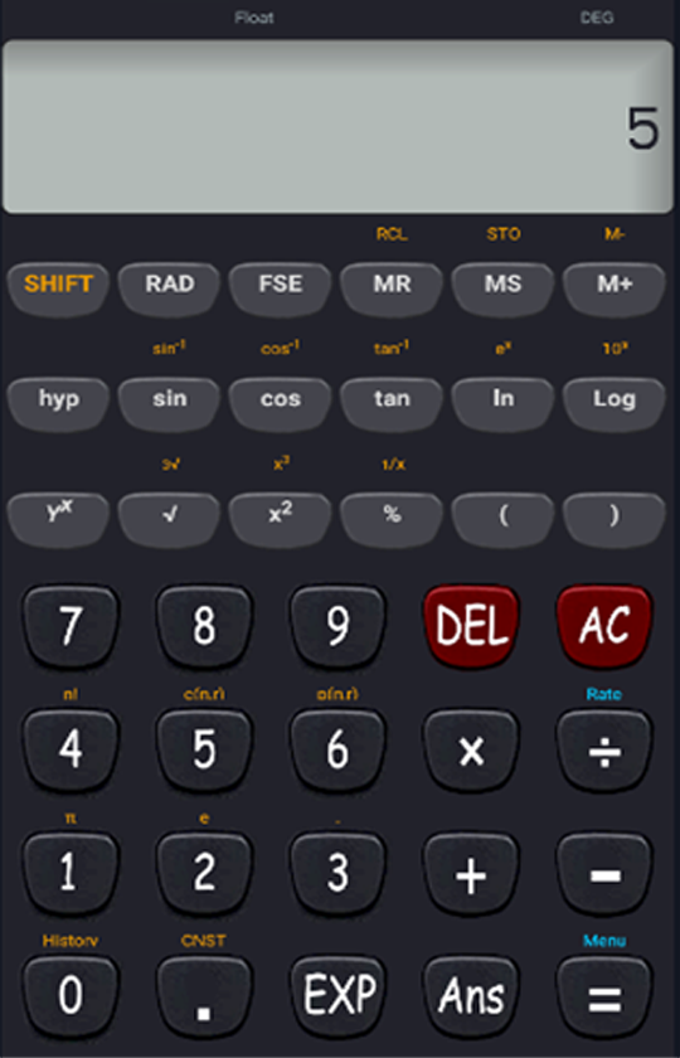
Task: Tap the SHIFT key
Action: (58, 284)
